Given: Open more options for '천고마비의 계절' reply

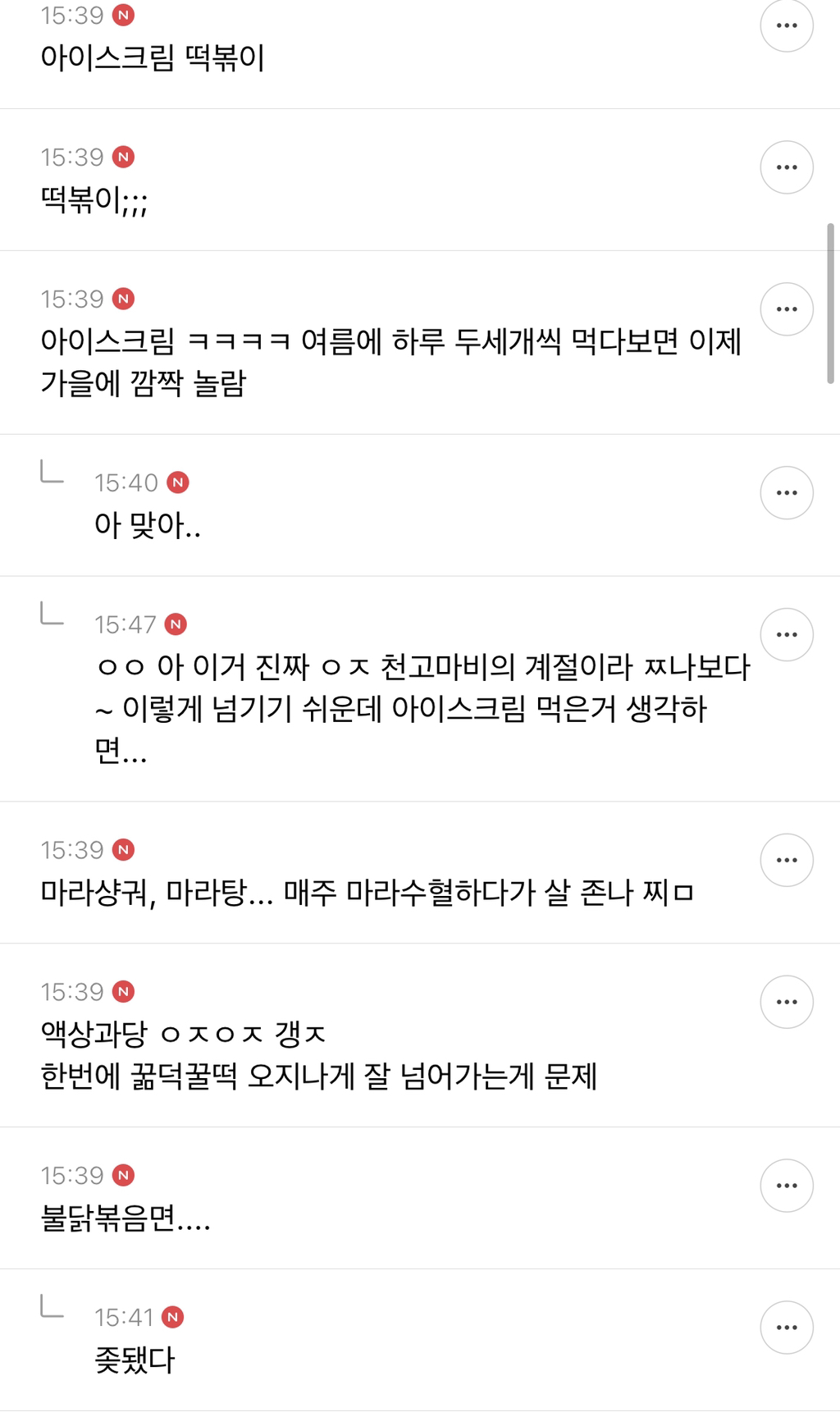Looking at the screenshot, I should 786,635.
